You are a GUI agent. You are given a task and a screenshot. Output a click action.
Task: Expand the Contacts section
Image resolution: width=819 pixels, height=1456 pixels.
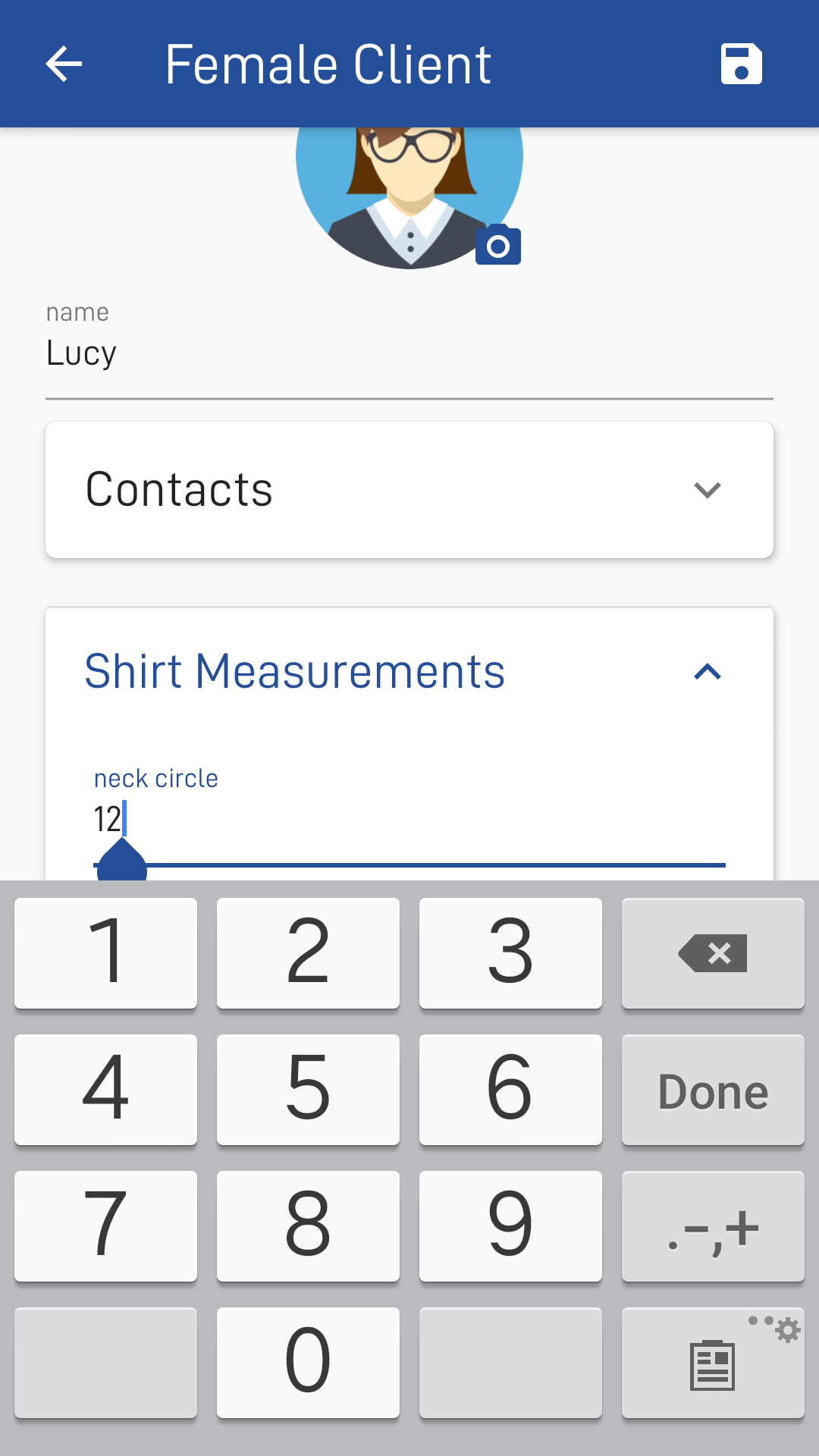click(409, 490)
